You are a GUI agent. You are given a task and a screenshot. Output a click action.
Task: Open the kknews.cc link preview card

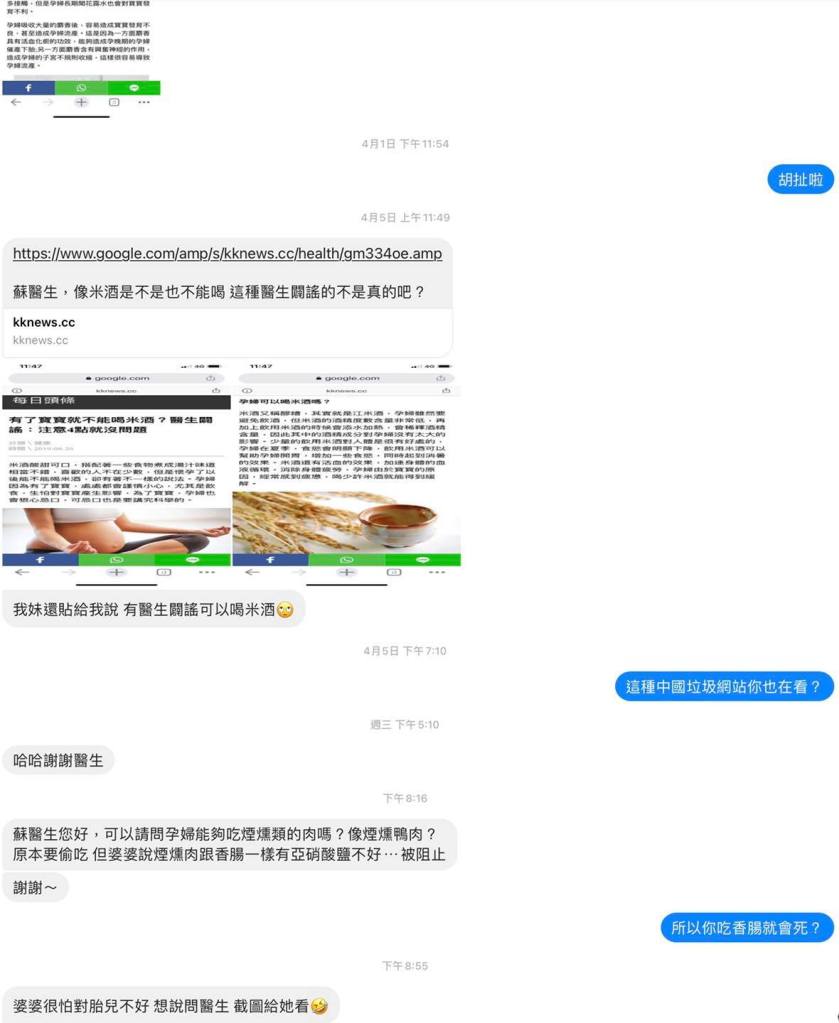coord(227,331)
